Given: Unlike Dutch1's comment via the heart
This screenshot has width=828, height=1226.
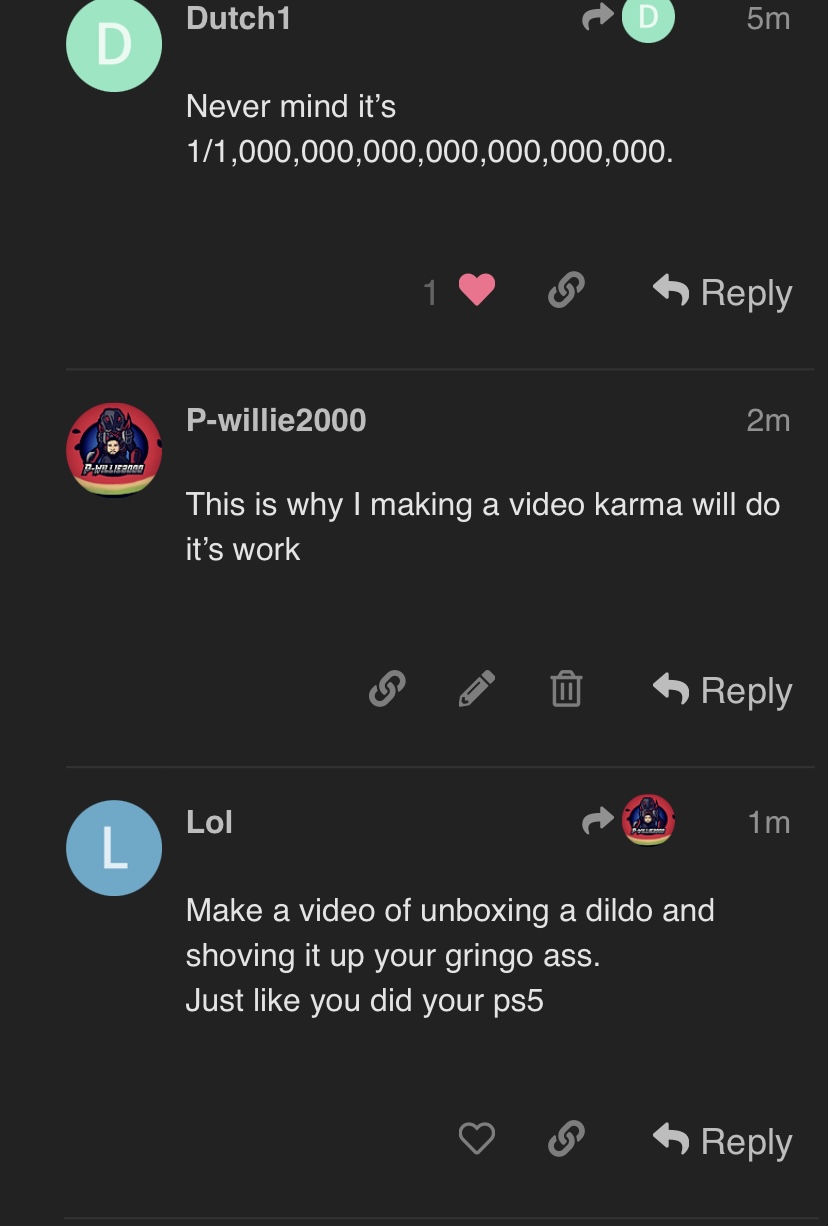Looking at the screenshot, I should click(476, 291).
